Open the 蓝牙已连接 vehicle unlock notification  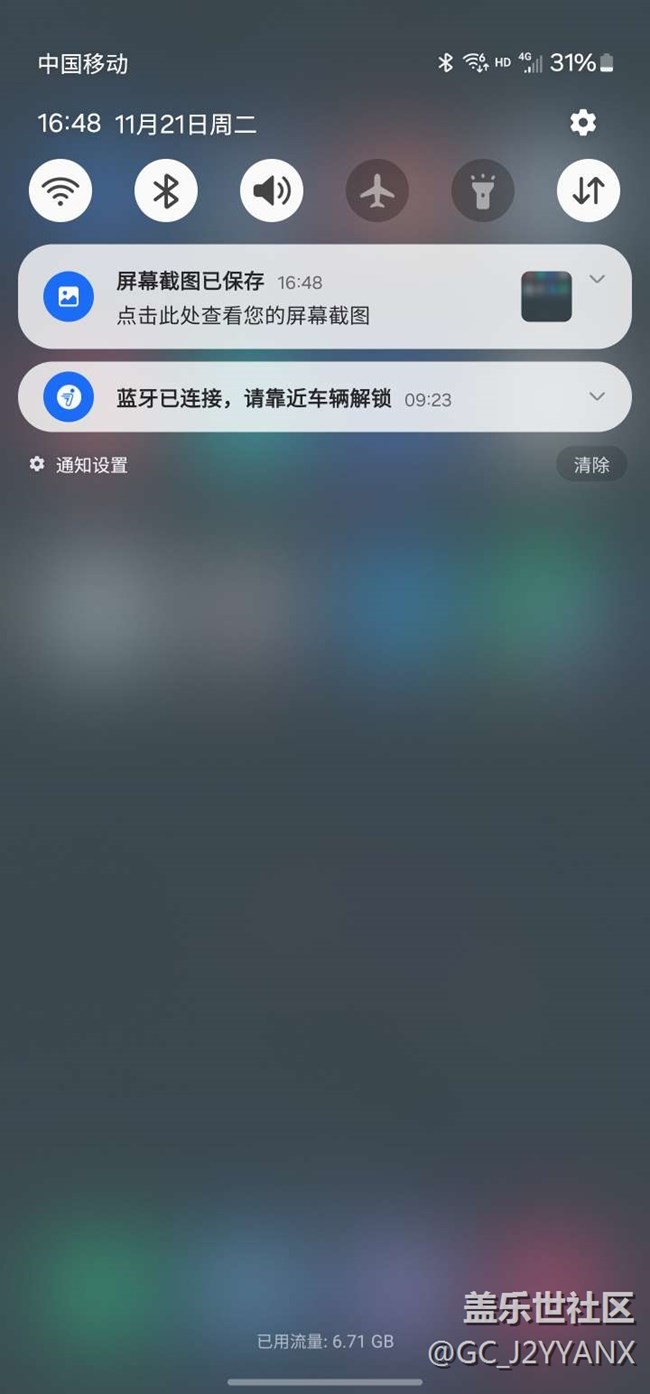tap(280, 398)
